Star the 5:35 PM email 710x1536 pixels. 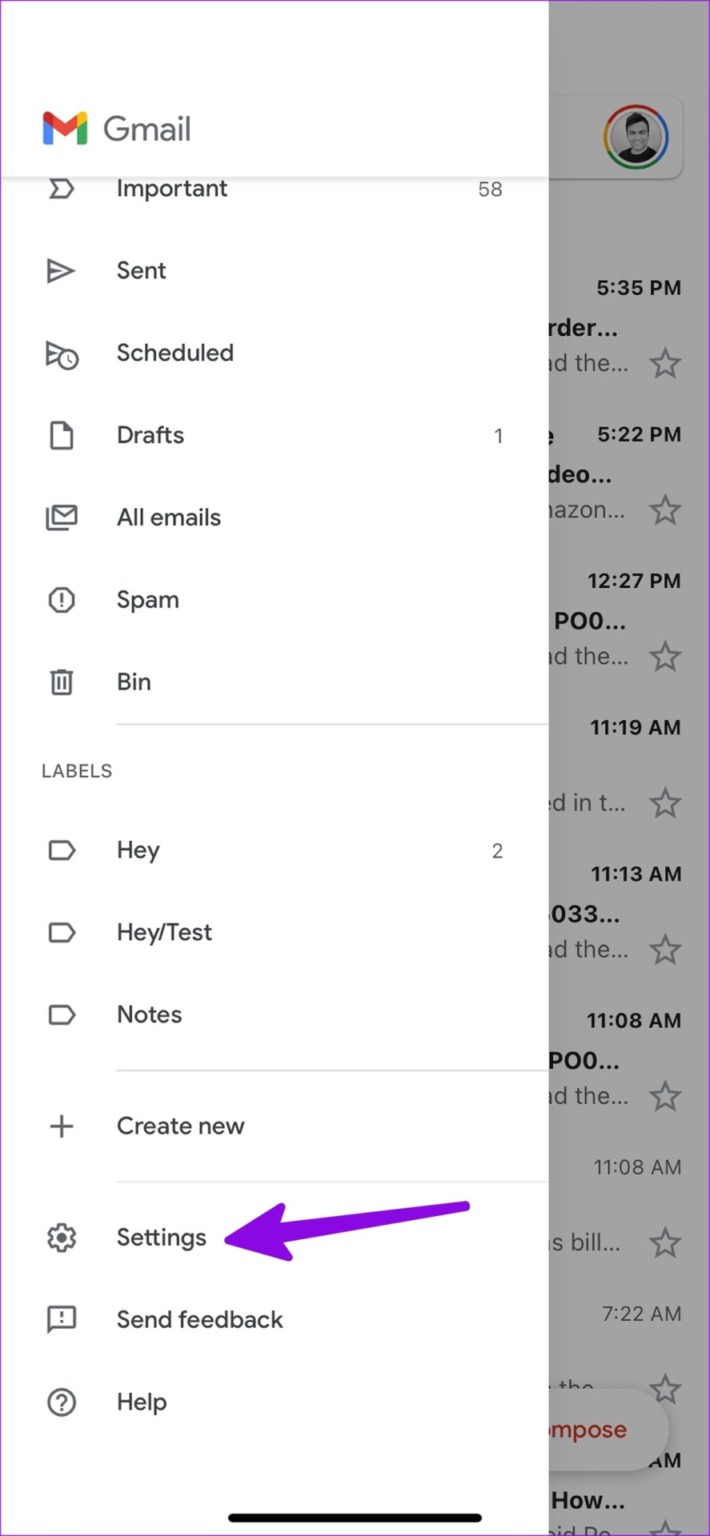tap(665, 363)
